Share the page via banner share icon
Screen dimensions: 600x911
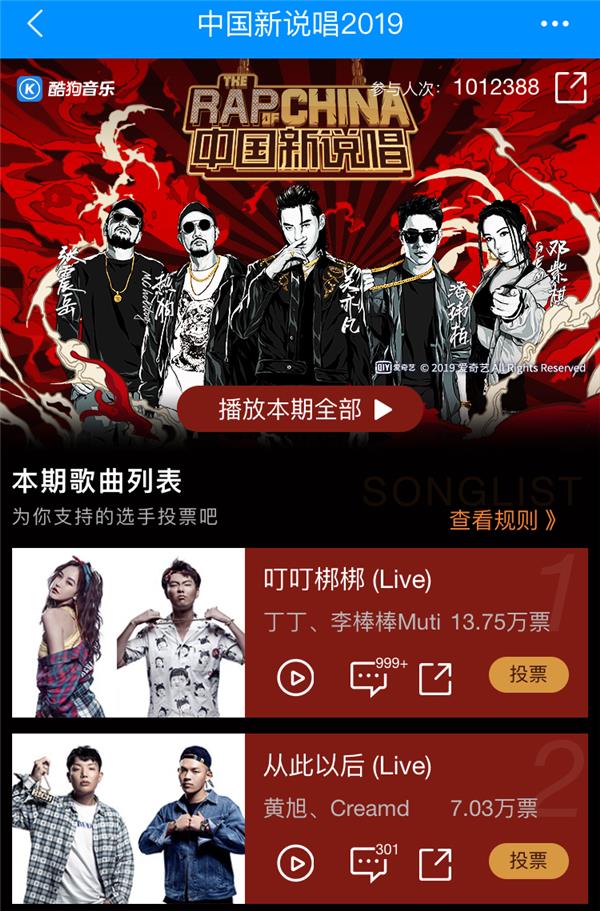570,87
